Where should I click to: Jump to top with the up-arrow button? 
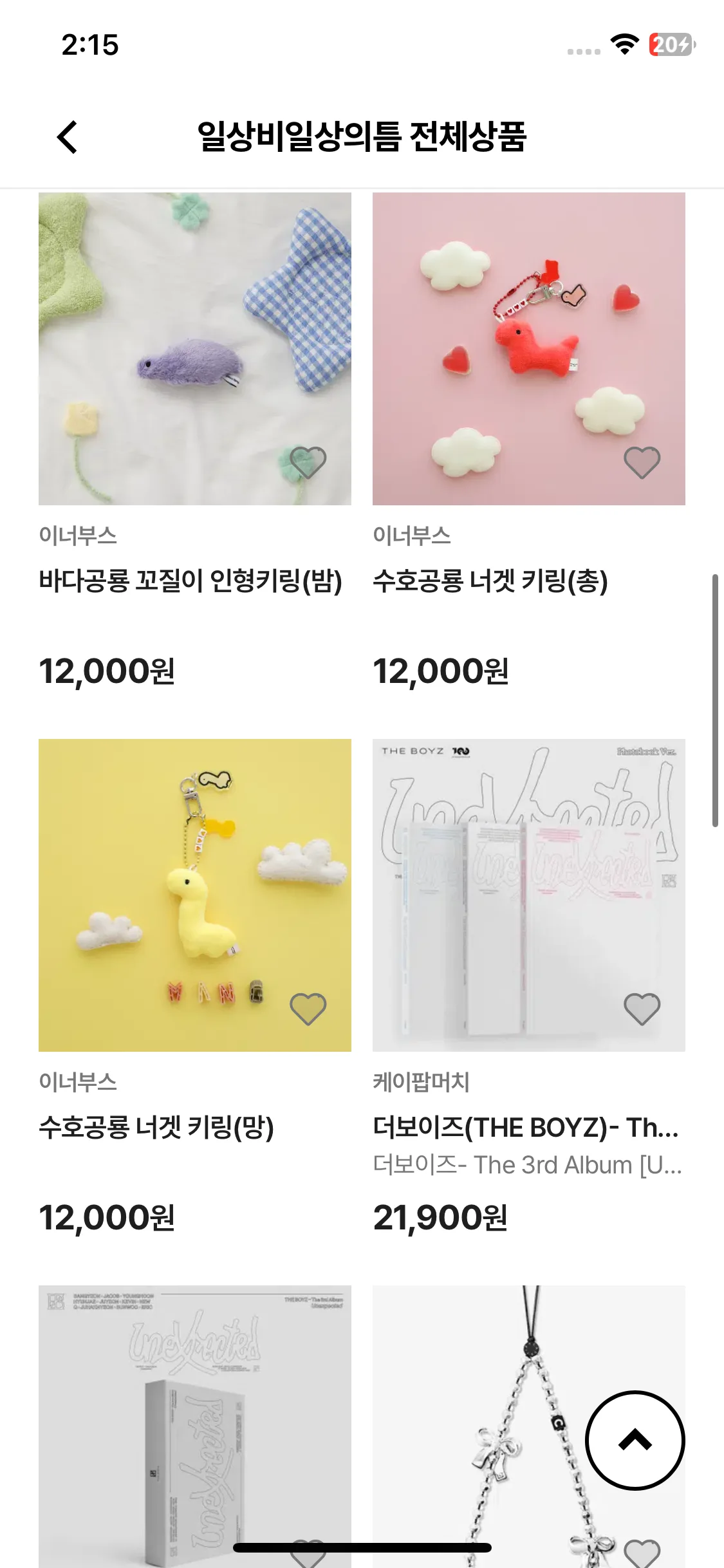635,1441
